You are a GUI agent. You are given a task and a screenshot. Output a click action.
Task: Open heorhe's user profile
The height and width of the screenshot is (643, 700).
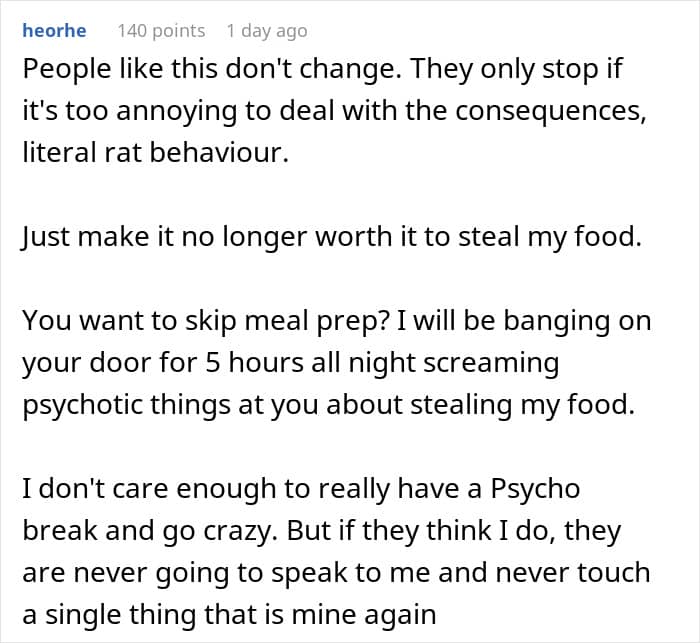[x=54, y=31]
